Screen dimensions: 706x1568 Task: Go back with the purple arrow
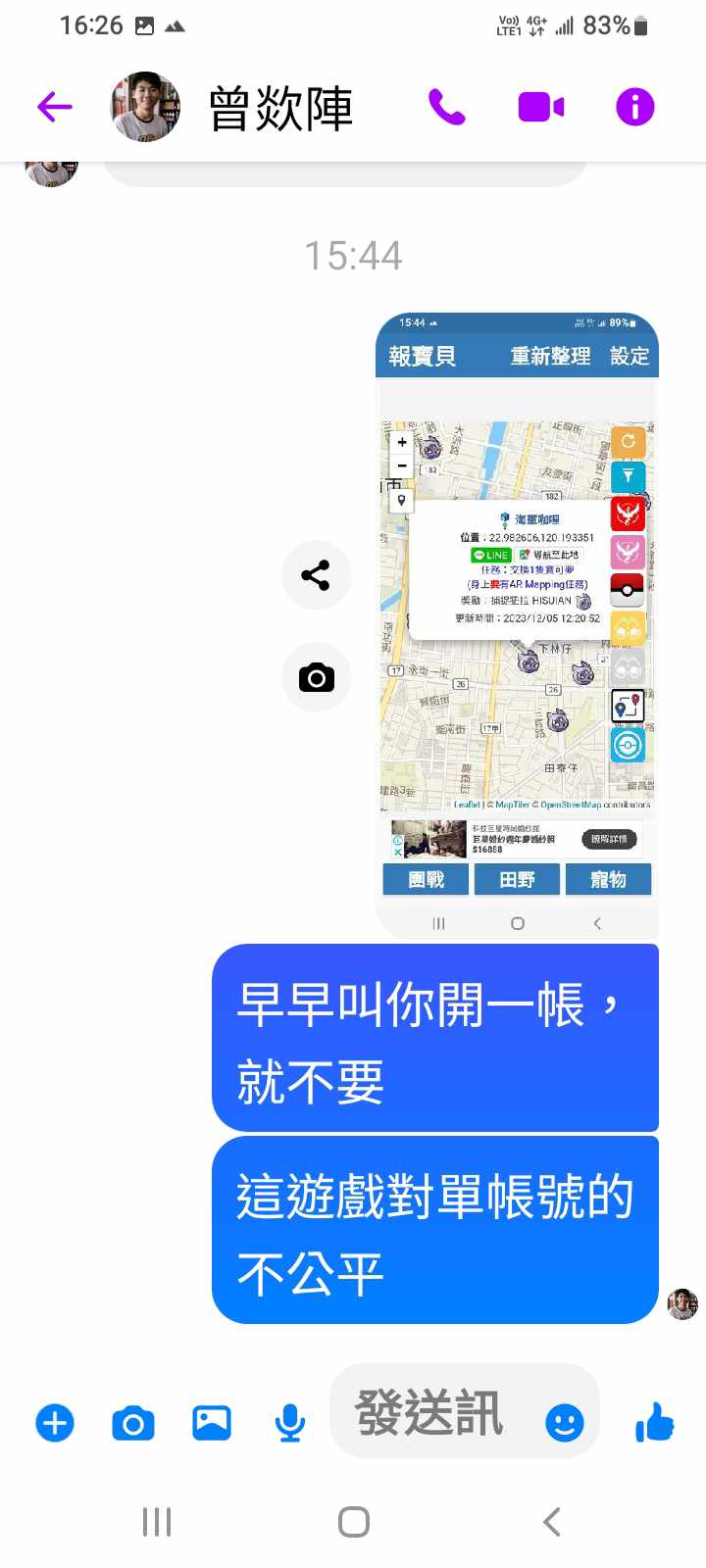[55, 107]
